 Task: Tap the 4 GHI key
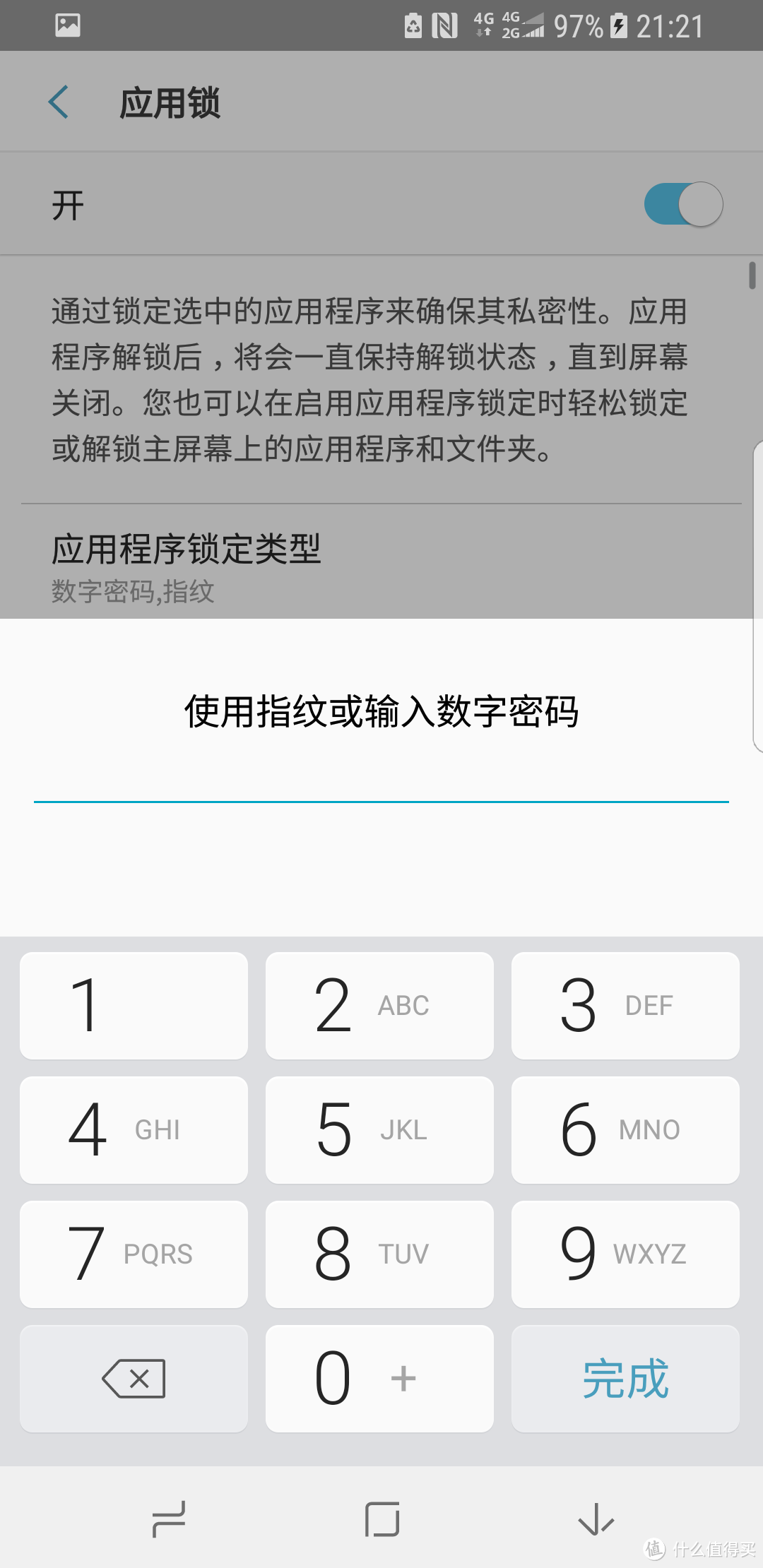[134, 1129]
